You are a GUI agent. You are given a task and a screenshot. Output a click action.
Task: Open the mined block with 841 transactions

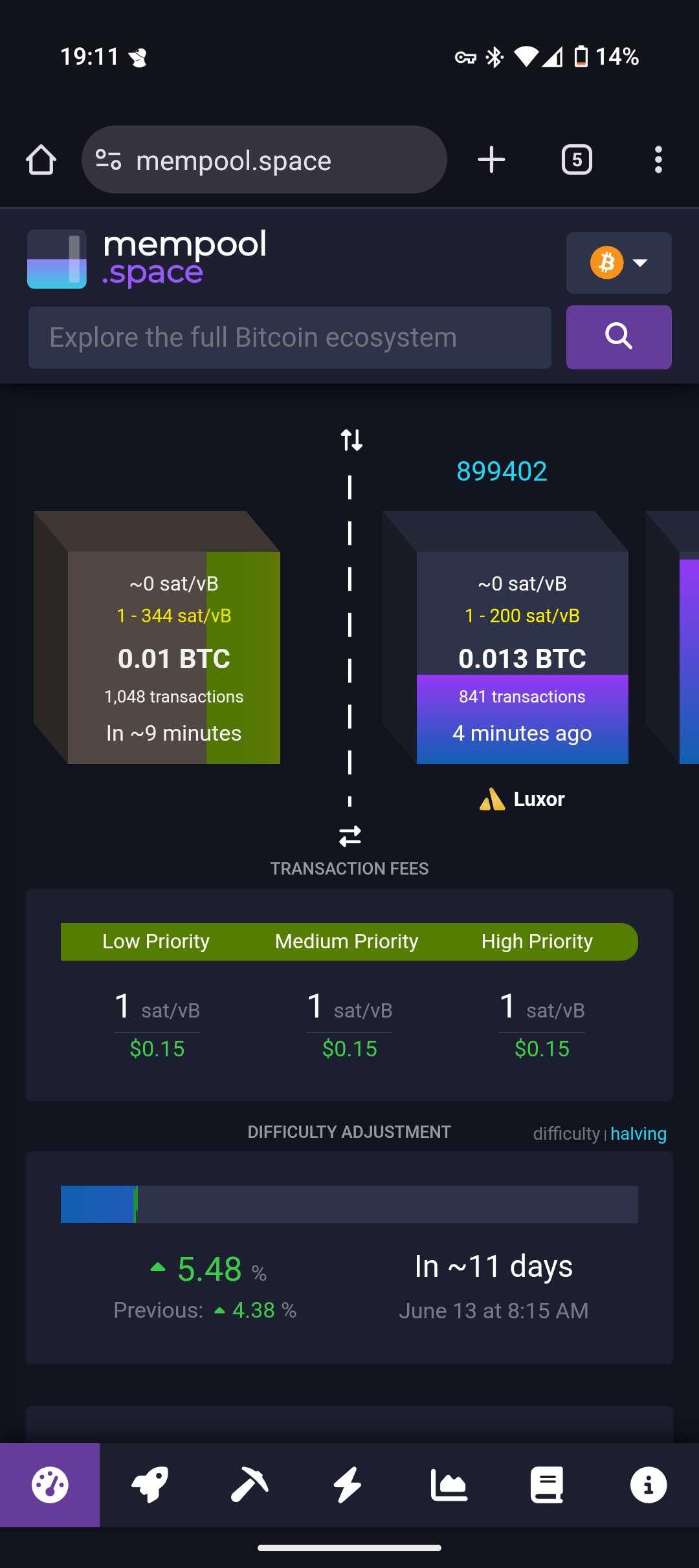522,657
